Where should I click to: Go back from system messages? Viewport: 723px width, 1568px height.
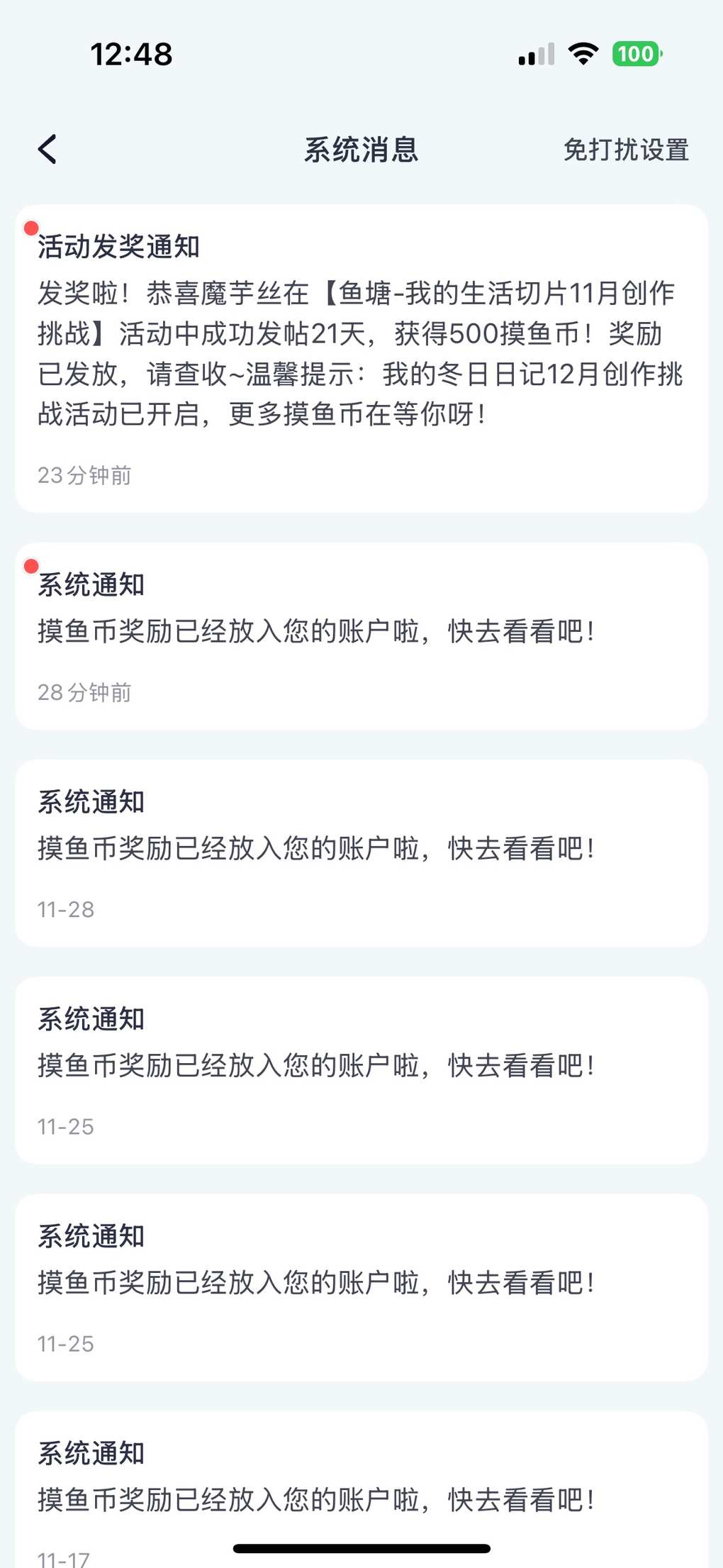pos(47,150)
